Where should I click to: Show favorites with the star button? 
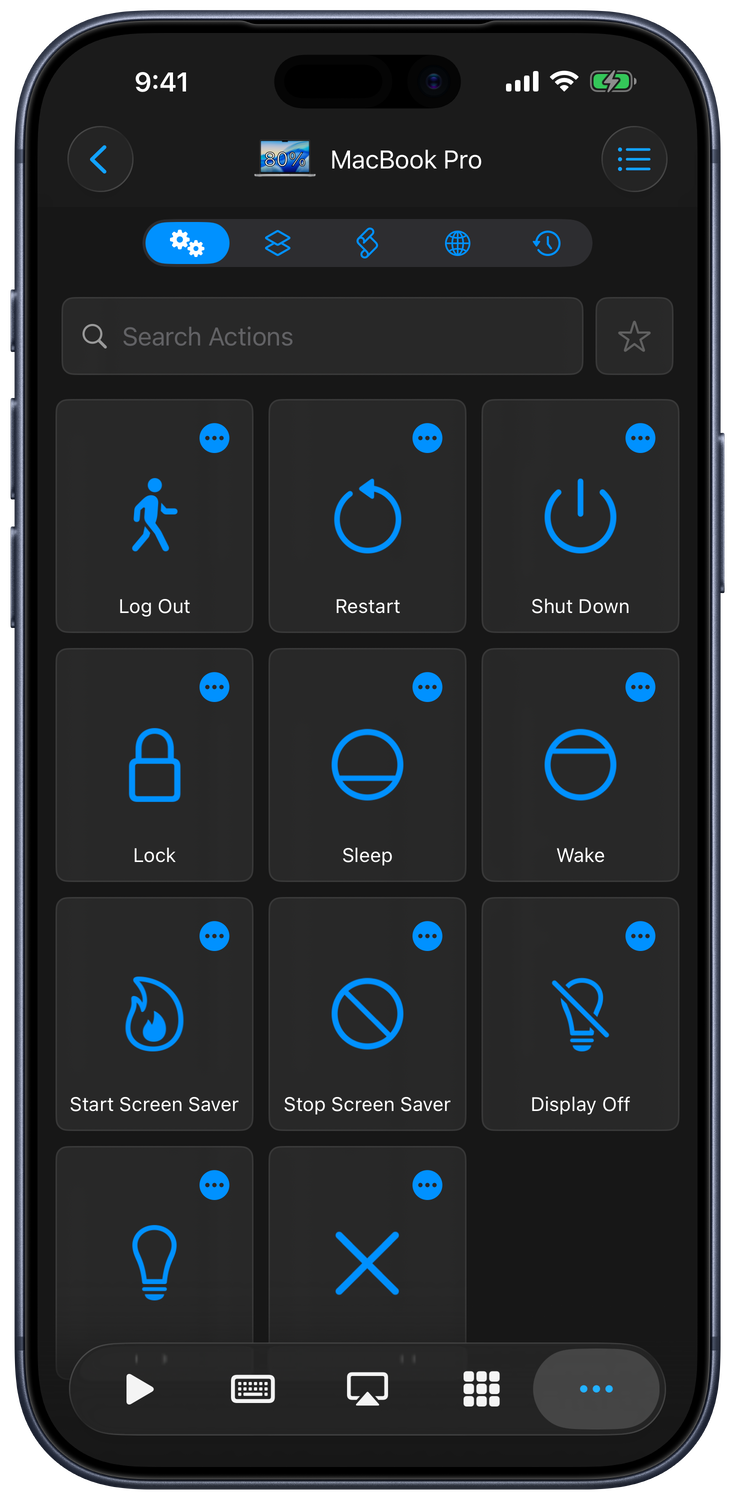pyautogui.click(x=634, y=336)
